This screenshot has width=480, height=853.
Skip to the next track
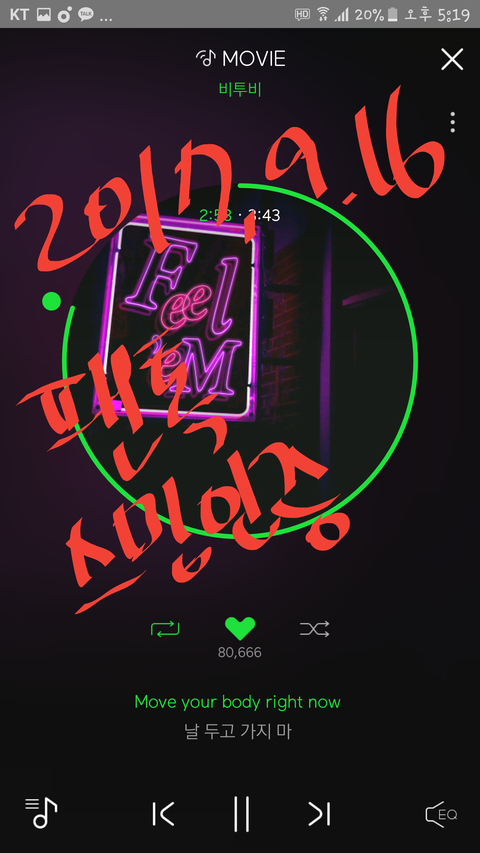319,814
